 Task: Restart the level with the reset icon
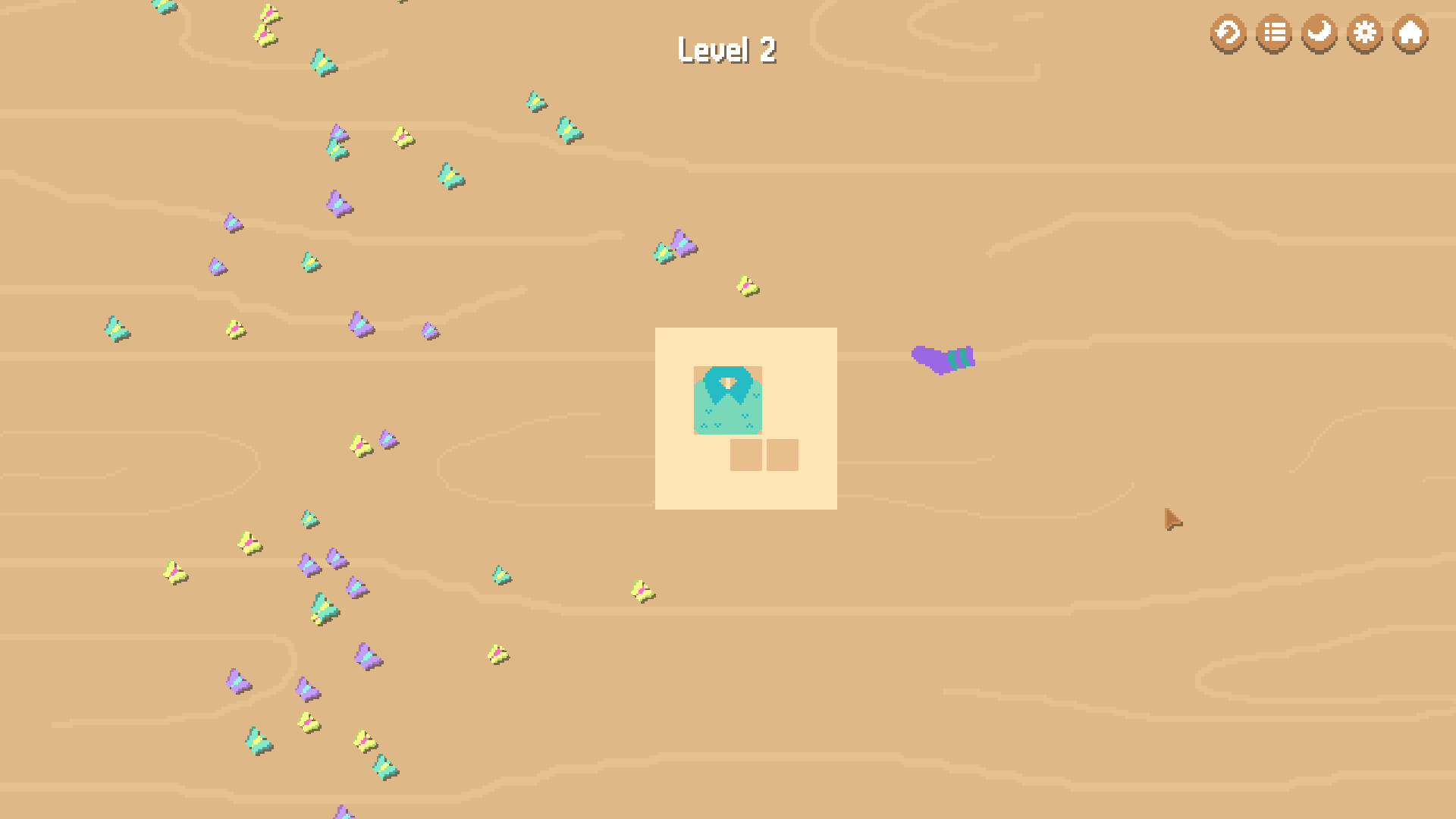[1228, 33]
